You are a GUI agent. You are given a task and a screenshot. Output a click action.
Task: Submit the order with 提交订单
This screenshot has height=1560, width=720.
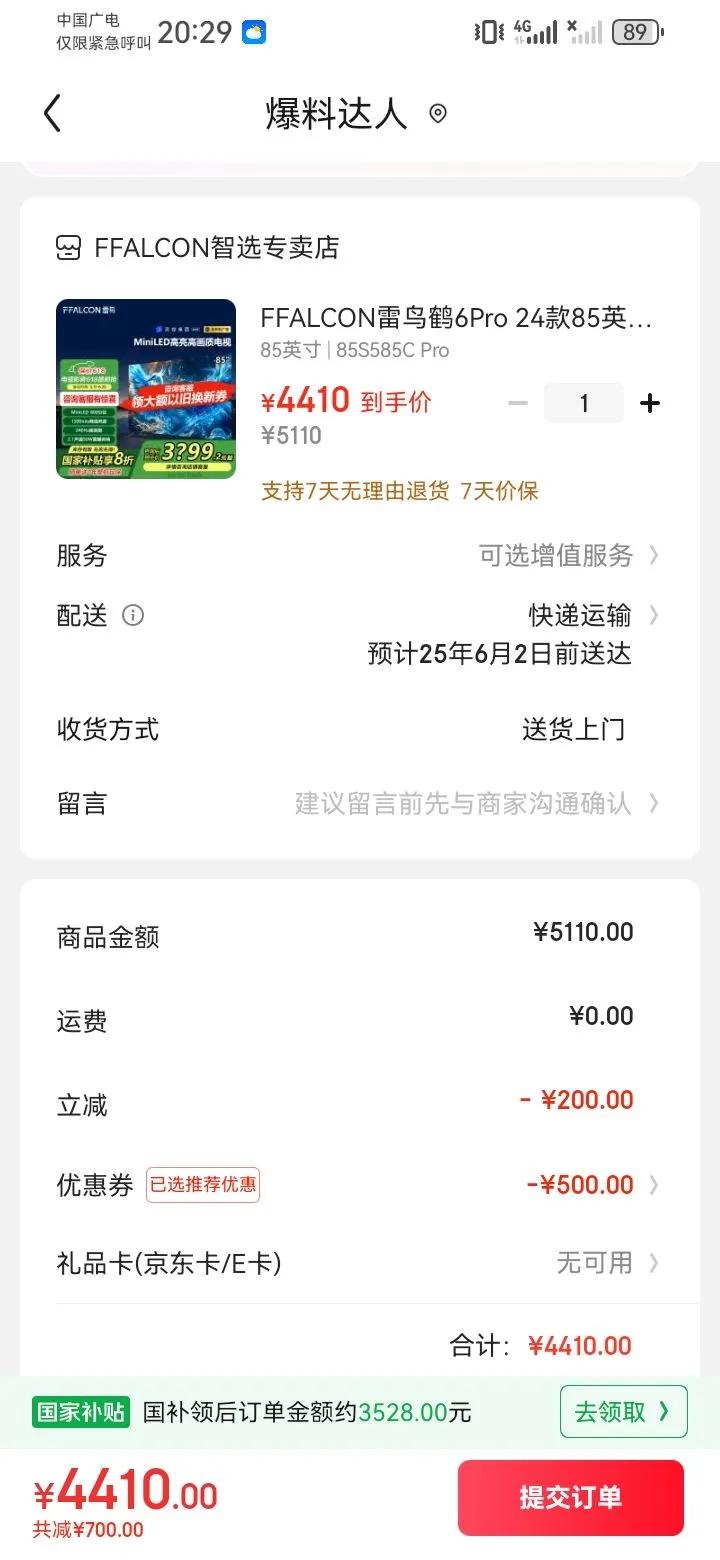tap(570, 1497)
